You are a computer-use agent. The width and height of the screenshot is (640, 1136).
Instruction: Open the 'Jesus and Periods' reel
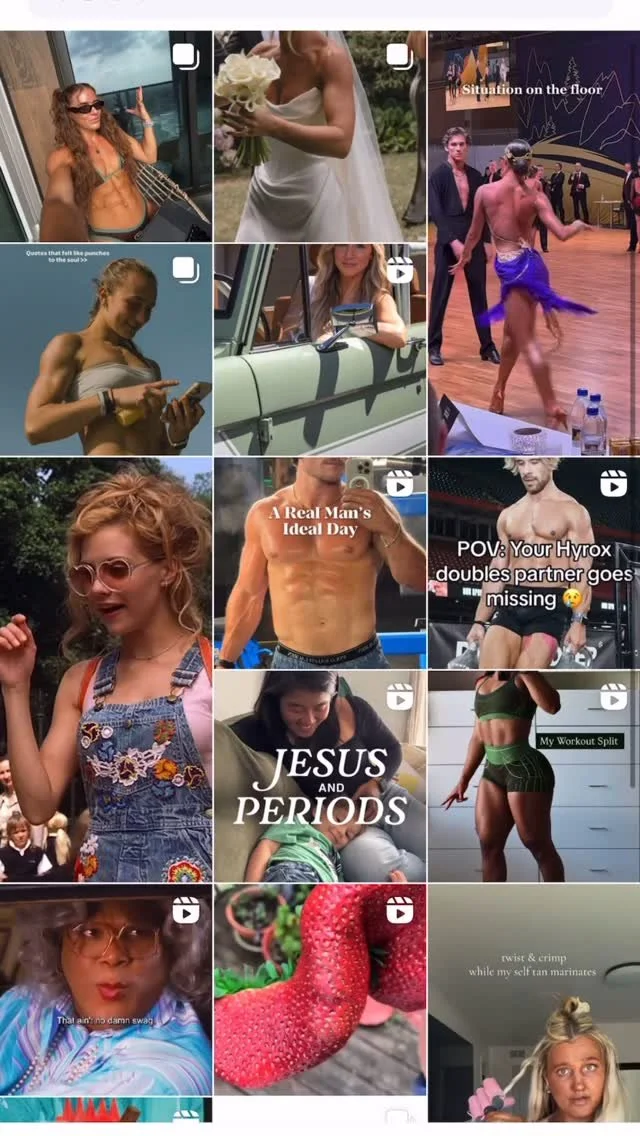point(320,776)
